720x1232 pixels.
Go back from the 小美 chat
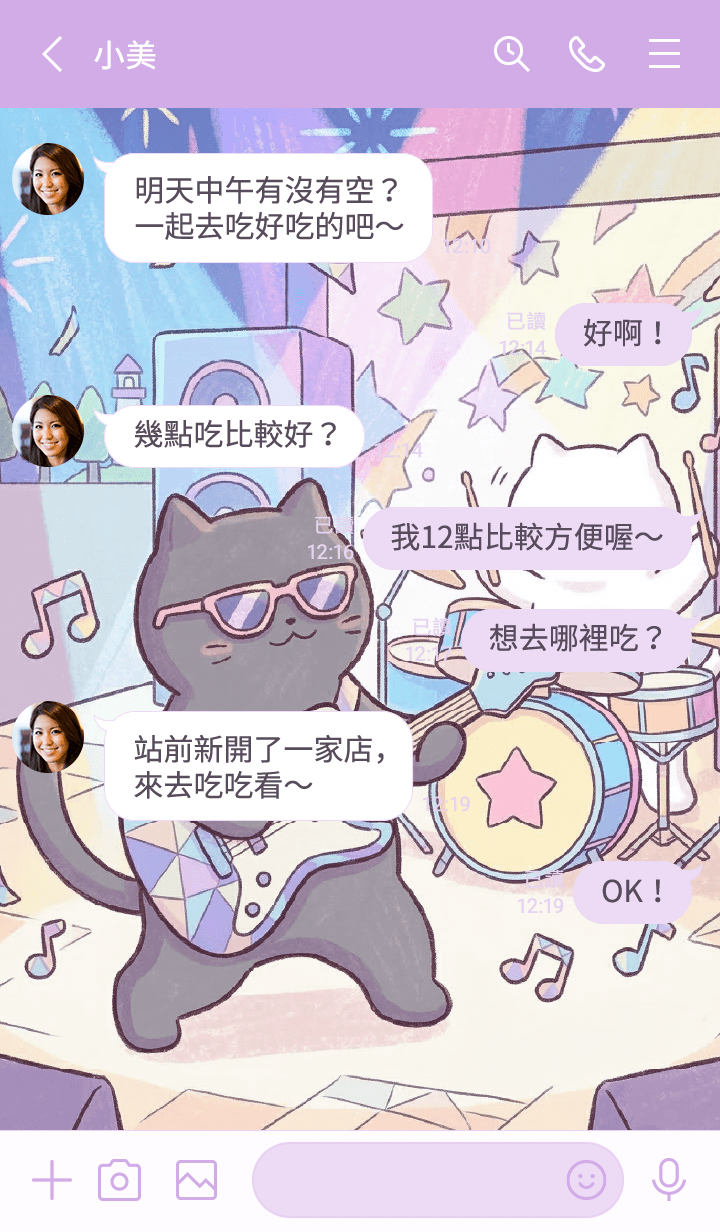pos(52,55)
